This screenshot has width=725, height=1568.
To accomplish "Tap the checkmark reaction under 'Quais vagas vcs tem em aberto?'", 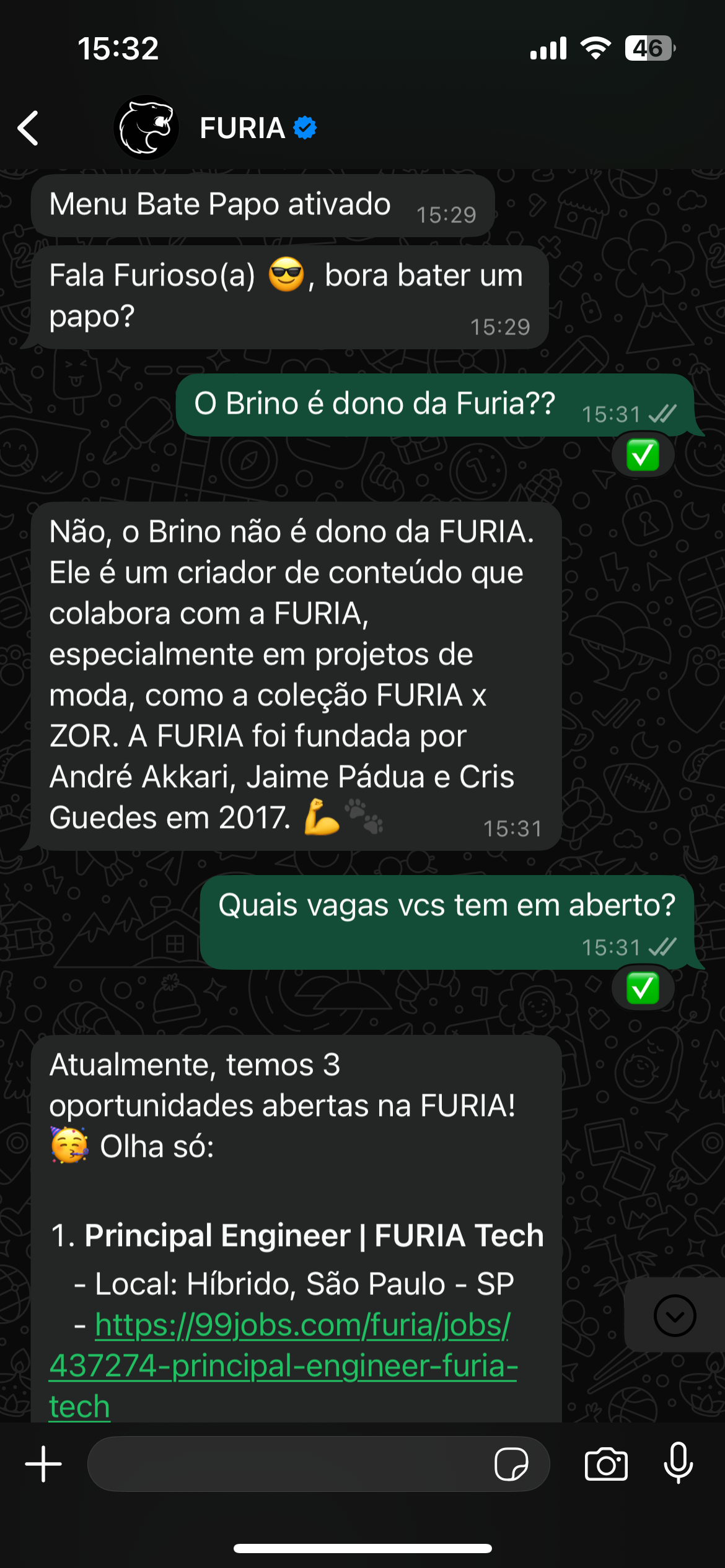I will (x=642, y=988).
